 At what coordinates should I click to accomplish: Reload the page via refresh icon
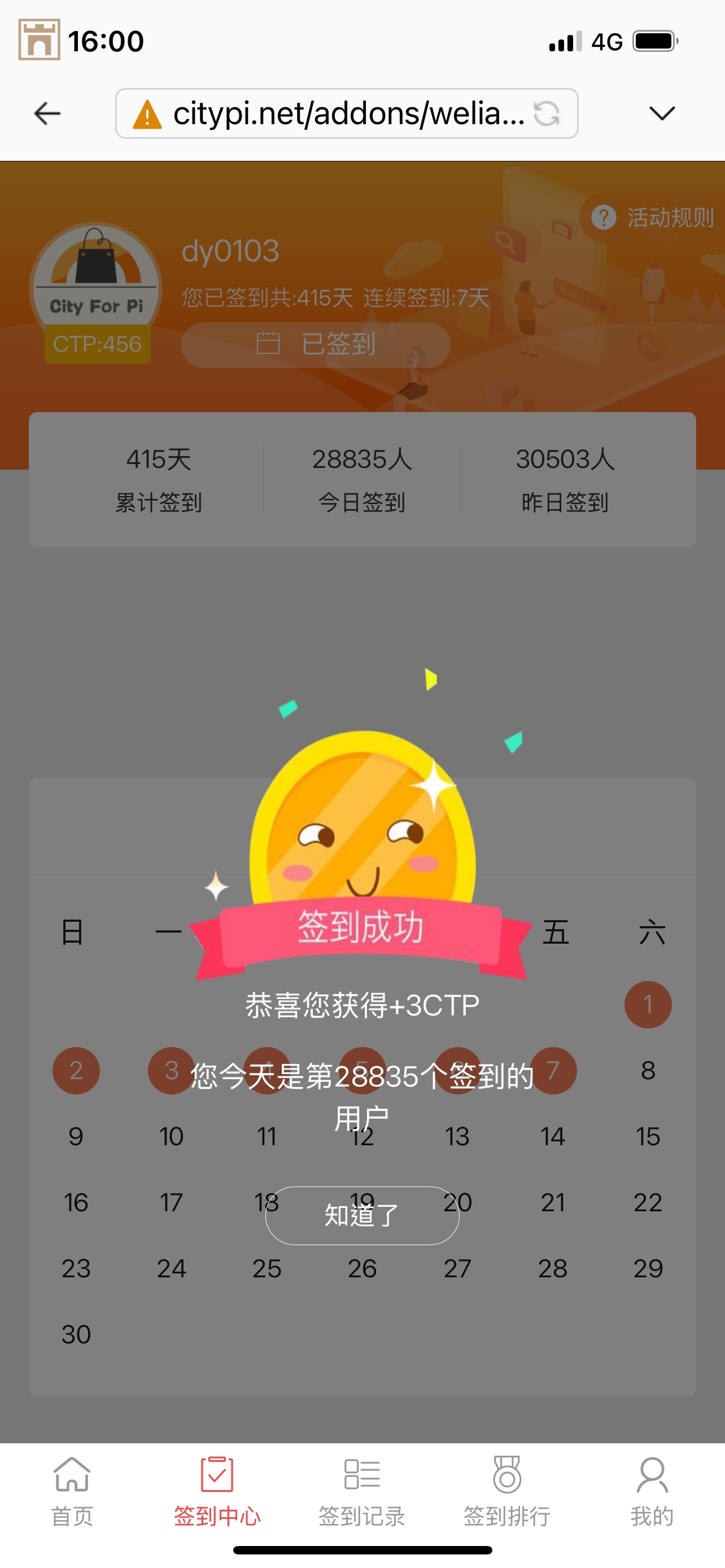[546, 113]
